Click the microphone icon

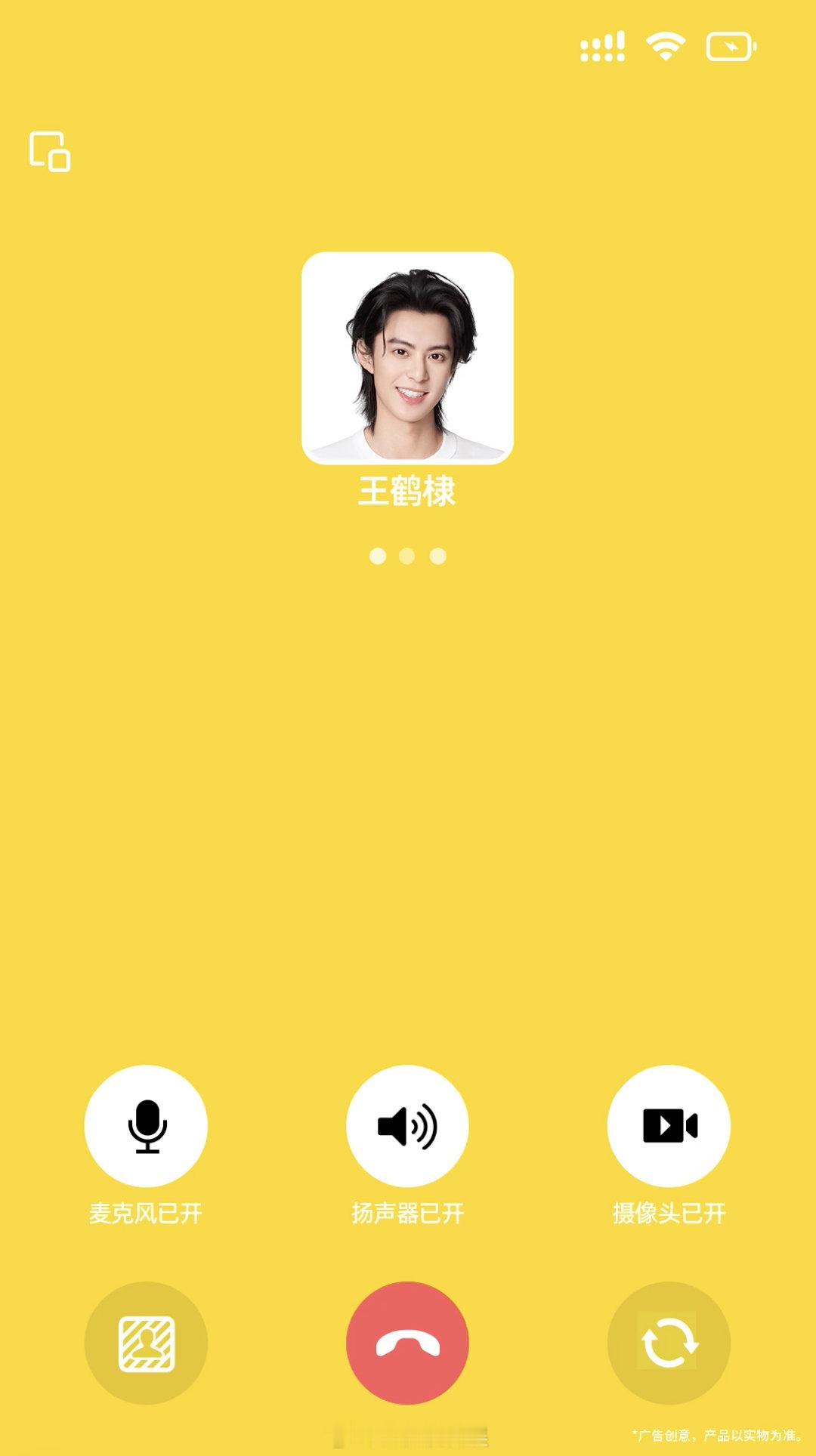pos(147,1124)
